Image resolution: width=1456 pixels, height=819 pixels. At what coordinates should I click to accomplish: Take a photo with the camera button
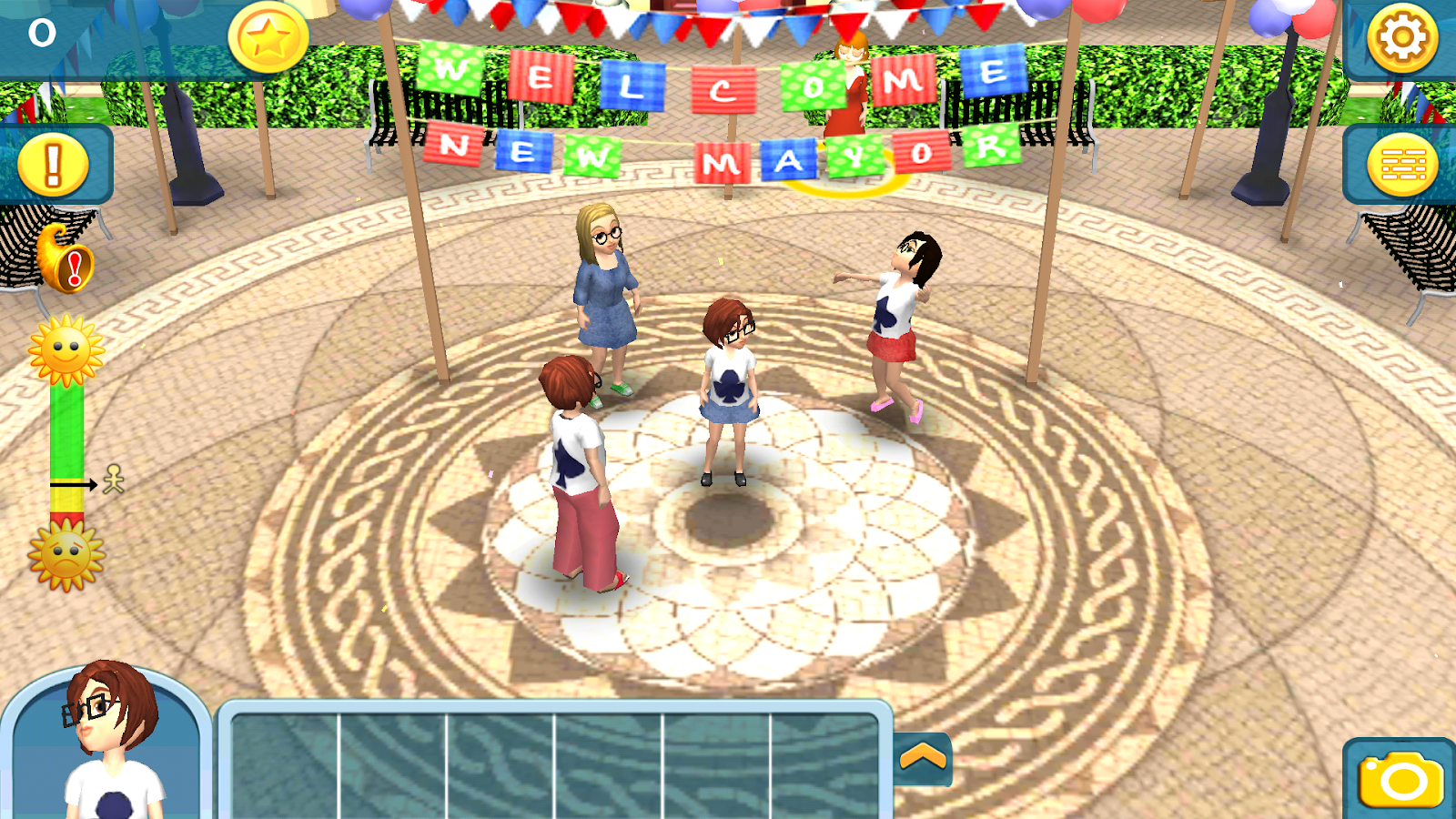(x=1400, y=781)
